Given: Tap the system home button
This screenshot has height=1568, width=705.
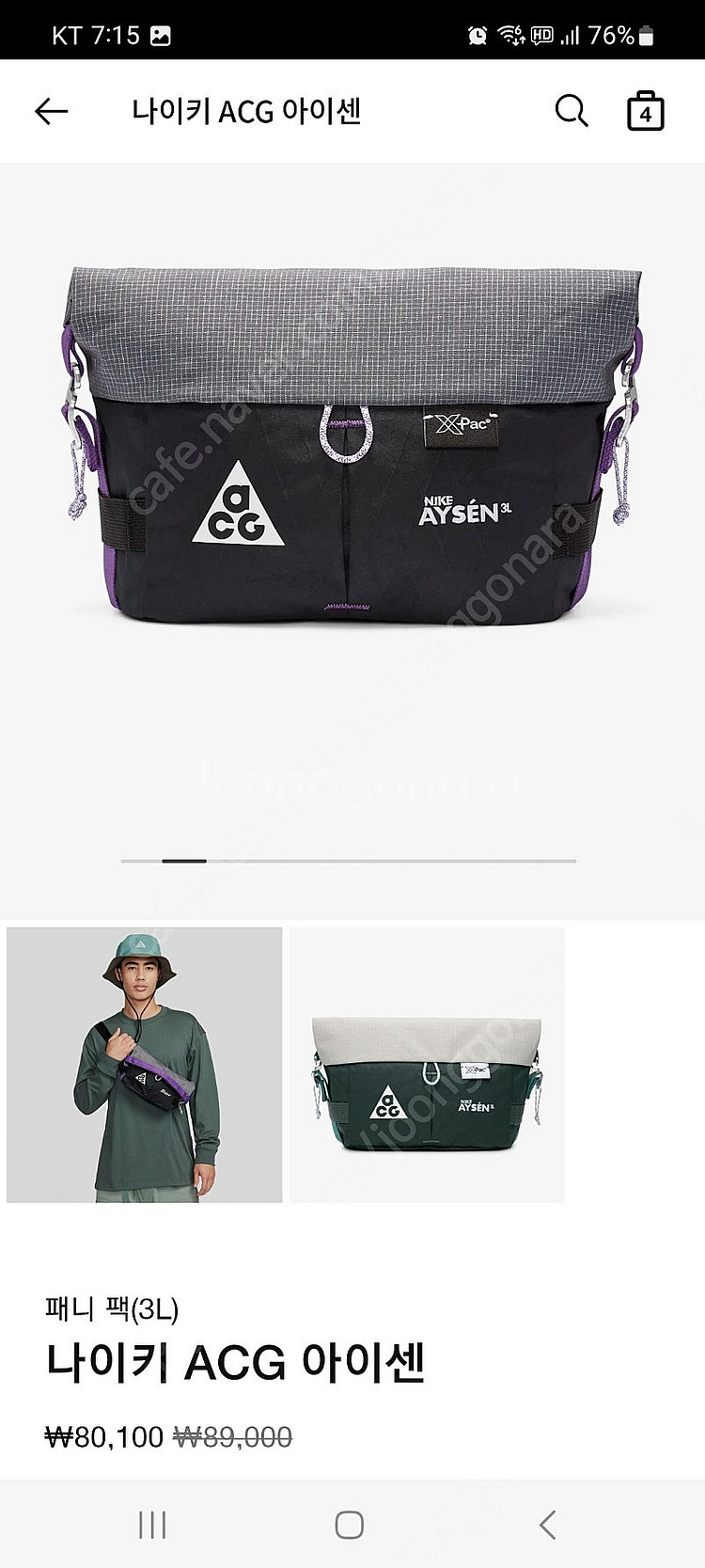Looking at the screenshot, I should (x=349, y=1525).
